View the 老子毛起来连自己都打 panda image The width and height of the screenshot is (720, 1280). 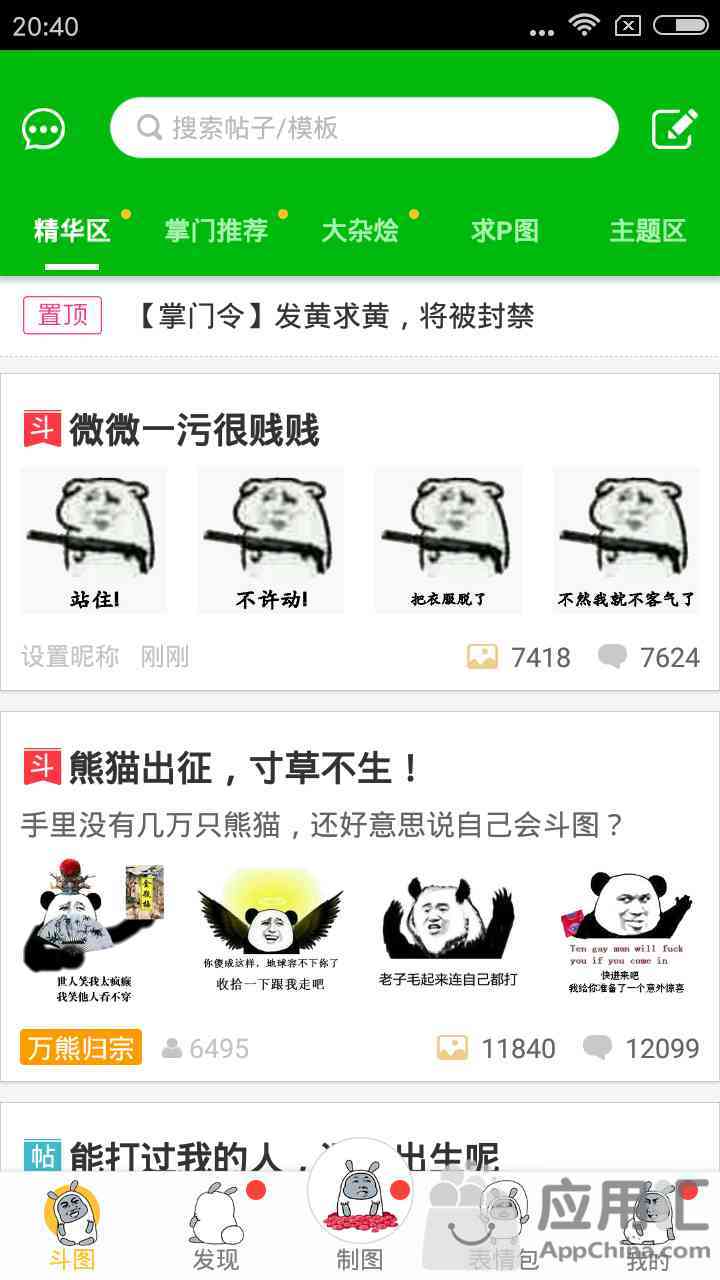pyautogui.click(x=448, y=931)
